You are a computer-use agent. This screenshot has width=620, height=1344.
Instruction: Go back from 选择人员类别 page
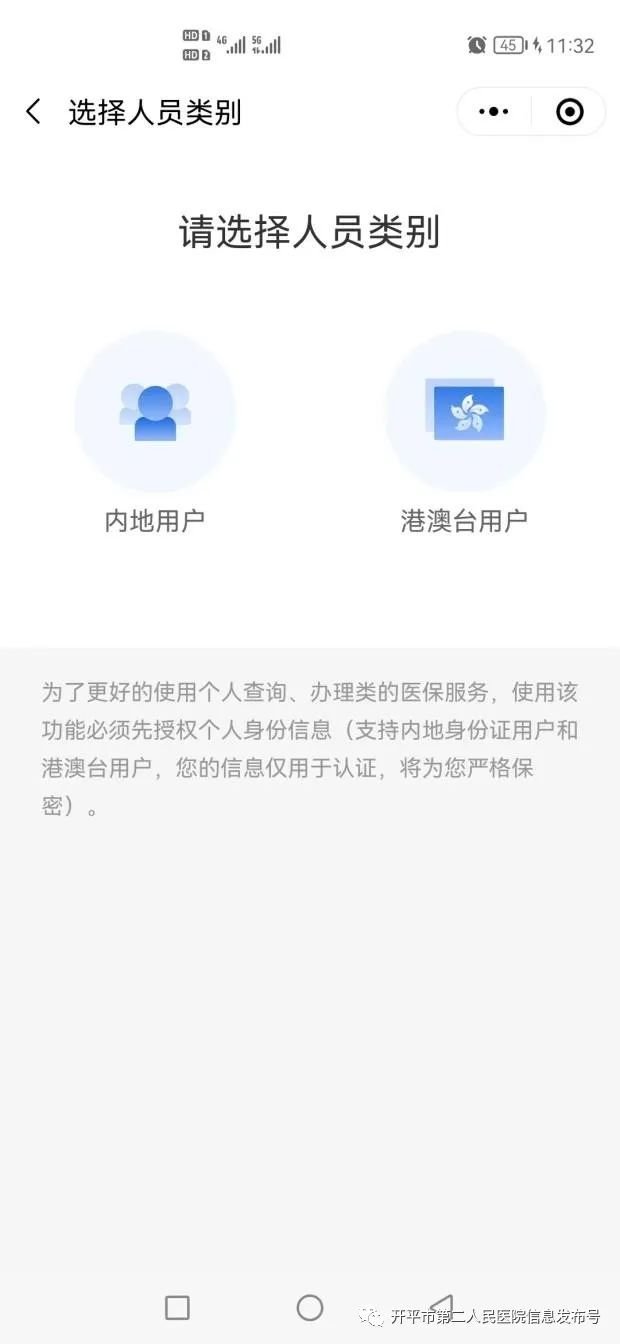point(34,112)
